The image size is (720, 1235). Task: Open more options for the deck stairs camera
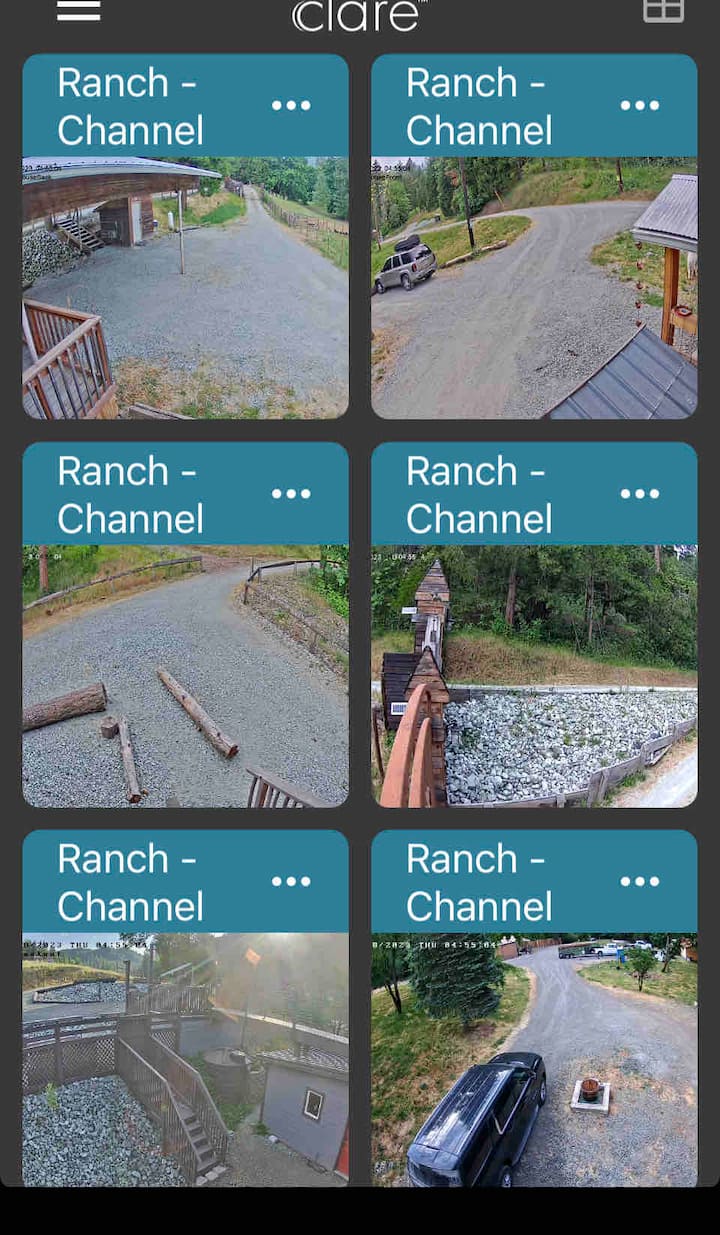coord(291,882)
